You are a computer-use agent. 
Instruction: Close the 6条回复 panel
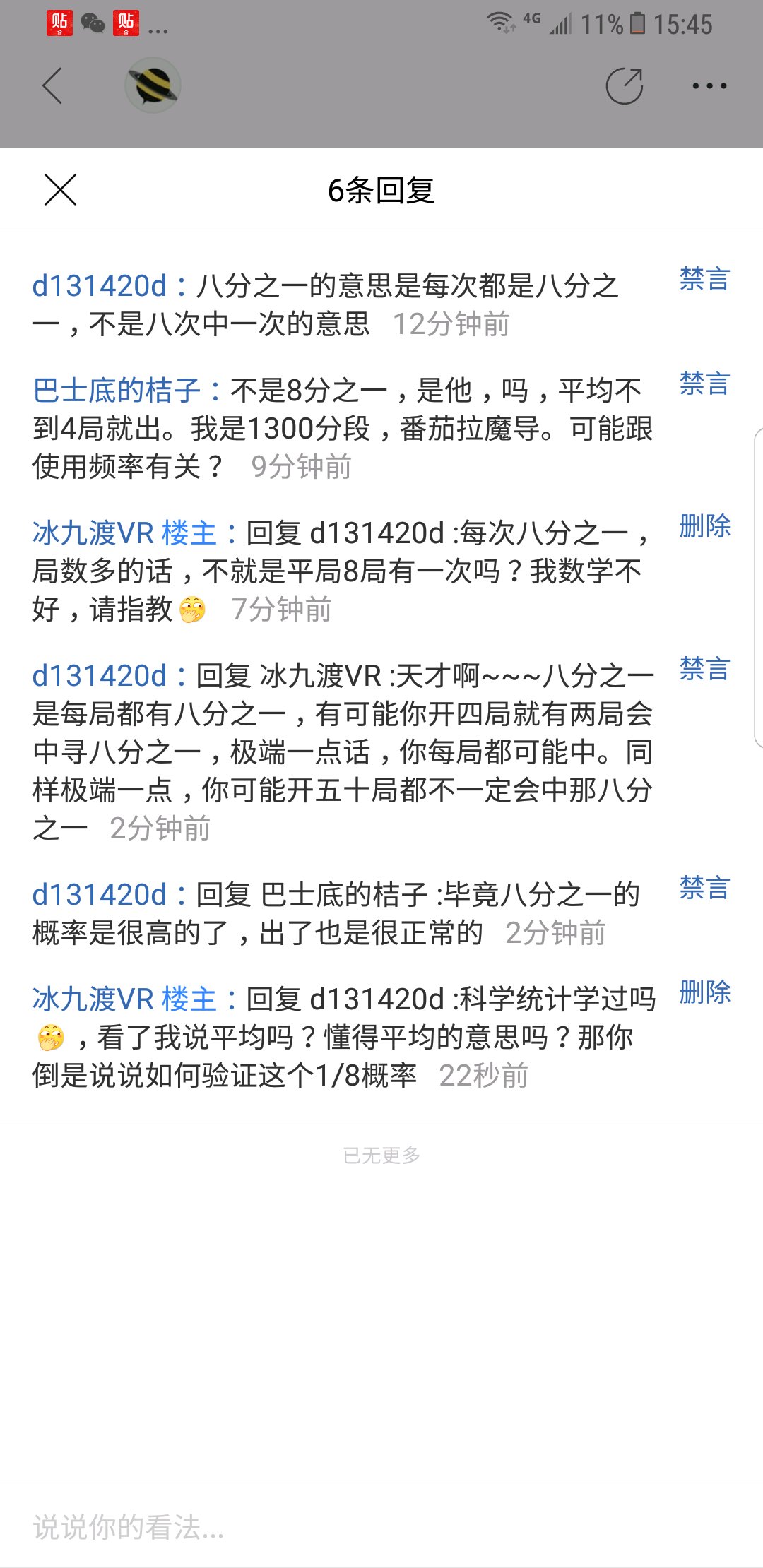60,190
